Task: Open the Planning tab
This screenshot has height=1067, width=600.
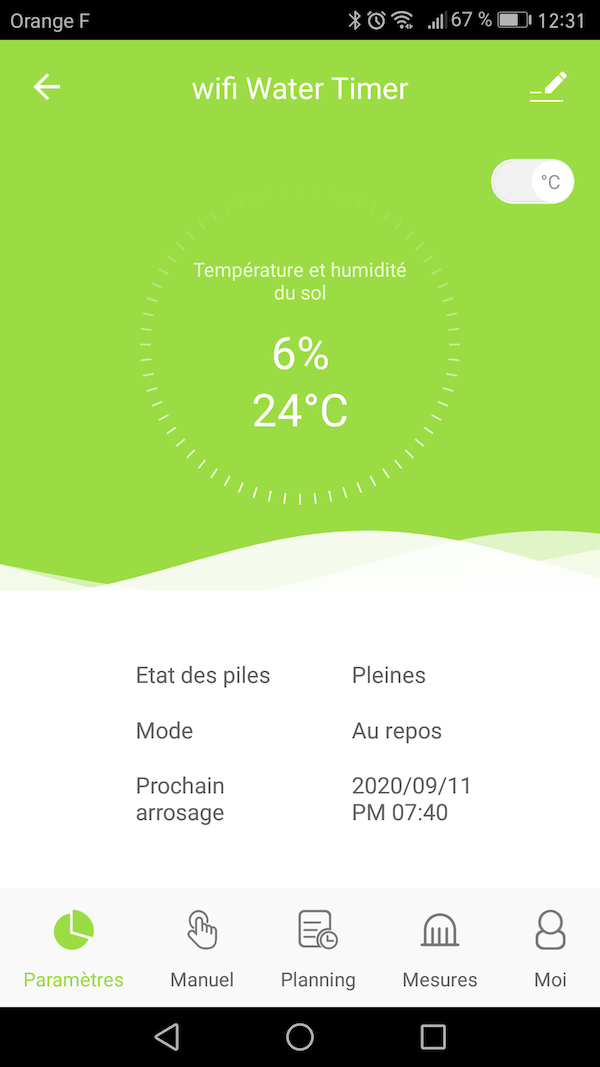Action: 318,947
